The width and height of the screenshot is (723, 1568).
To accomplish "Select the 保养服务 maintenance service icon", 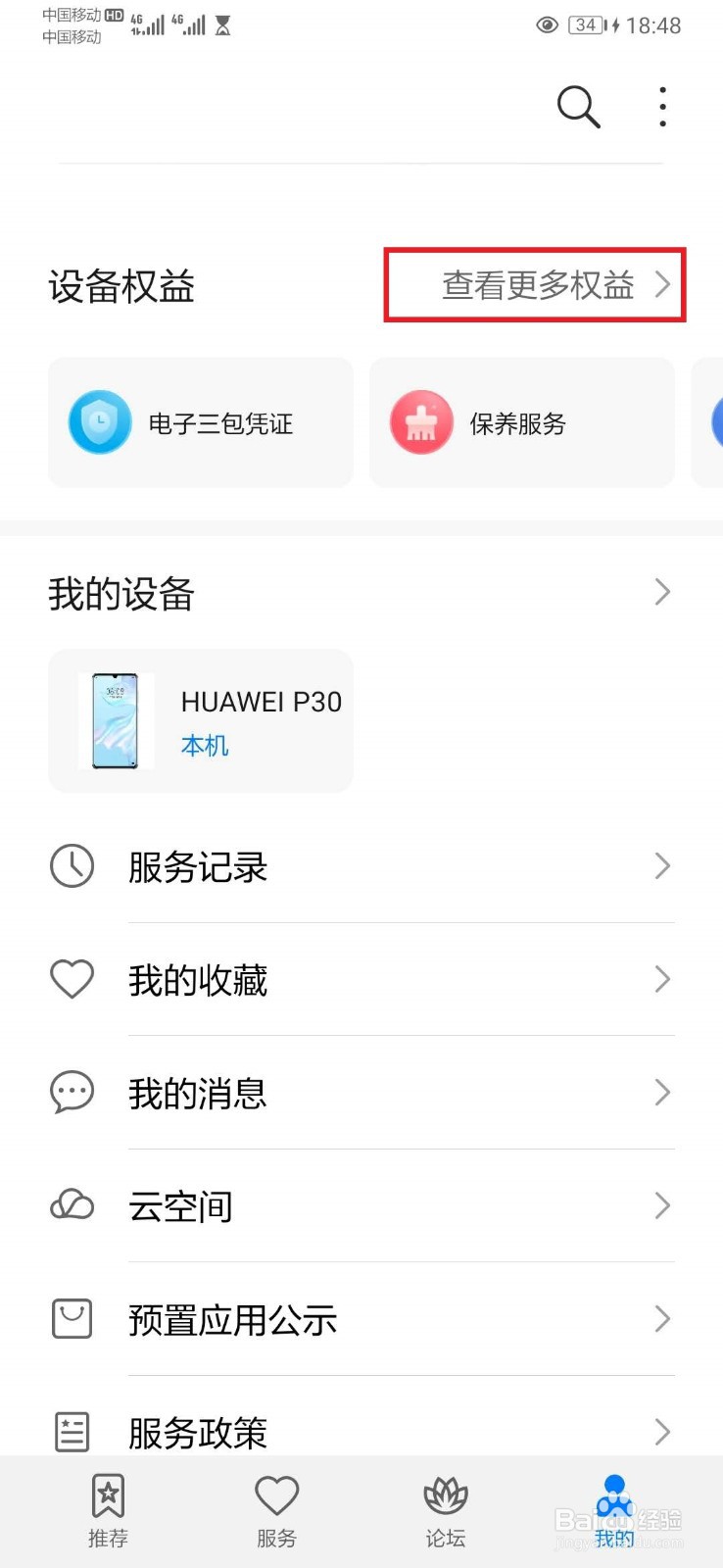I will pyautogui.click(x=421, y=421).
